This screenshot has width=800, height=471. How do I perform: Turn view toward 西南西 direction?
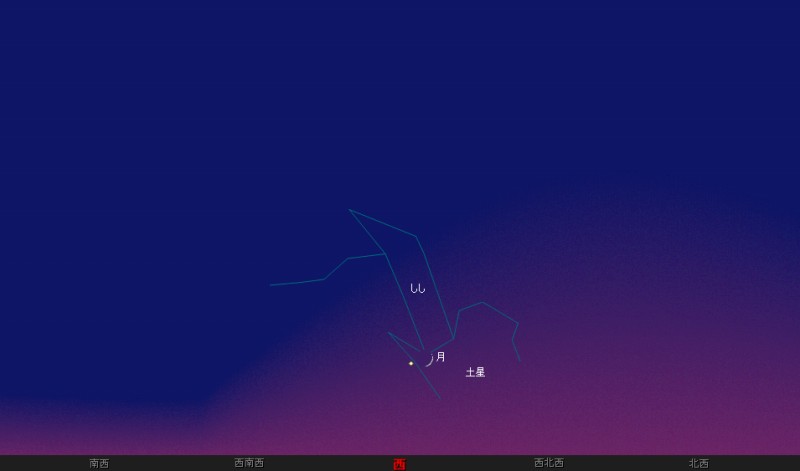pos(249,463)
